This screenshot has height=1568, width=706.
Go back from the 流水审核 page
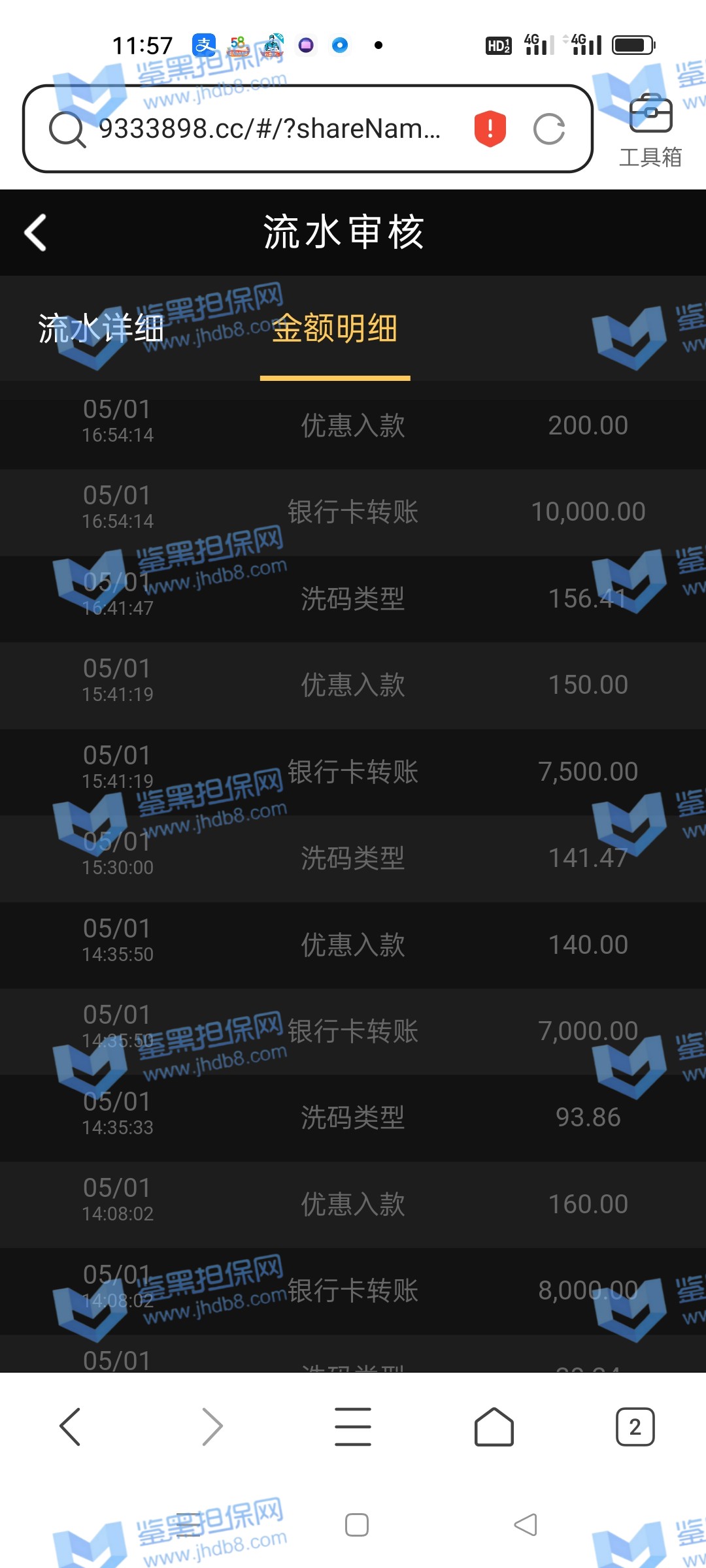click(36, 233)
